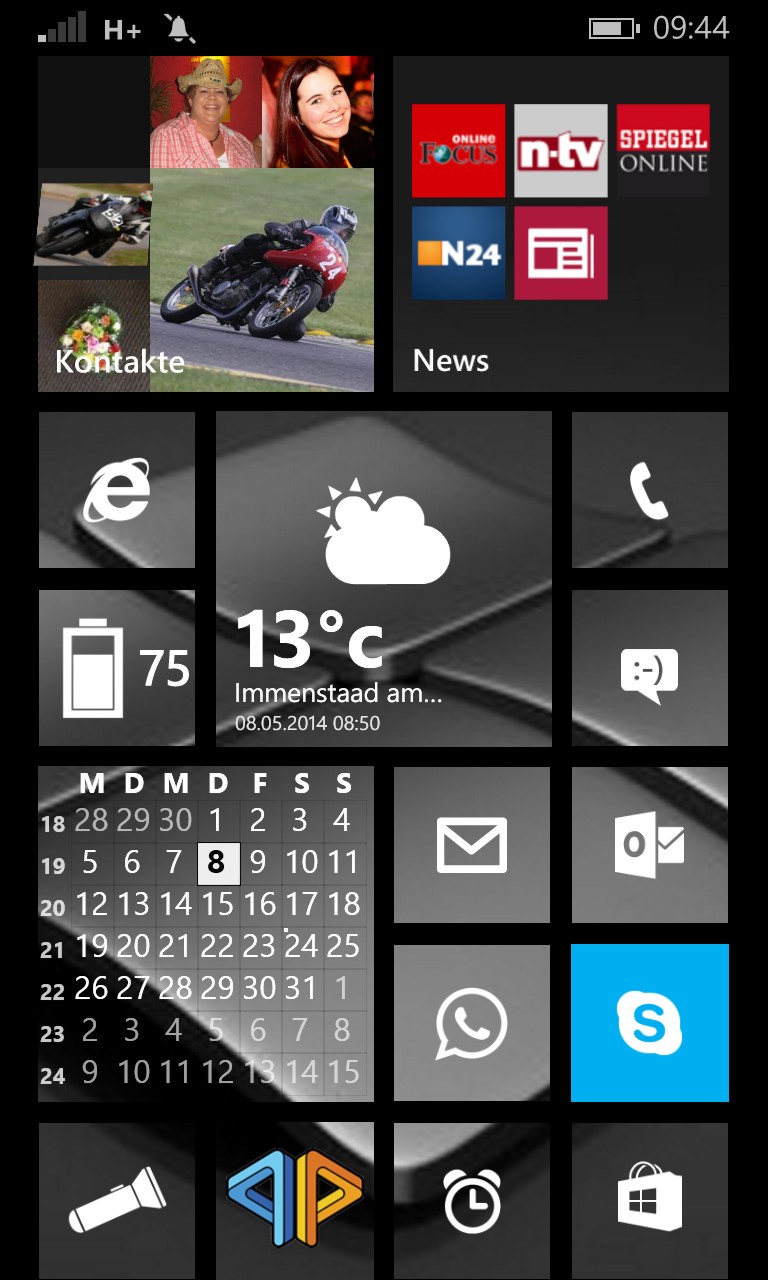This screenshot has width=768, height=1280.
Task: Open the Phone dialer tile
Action: 649,490
